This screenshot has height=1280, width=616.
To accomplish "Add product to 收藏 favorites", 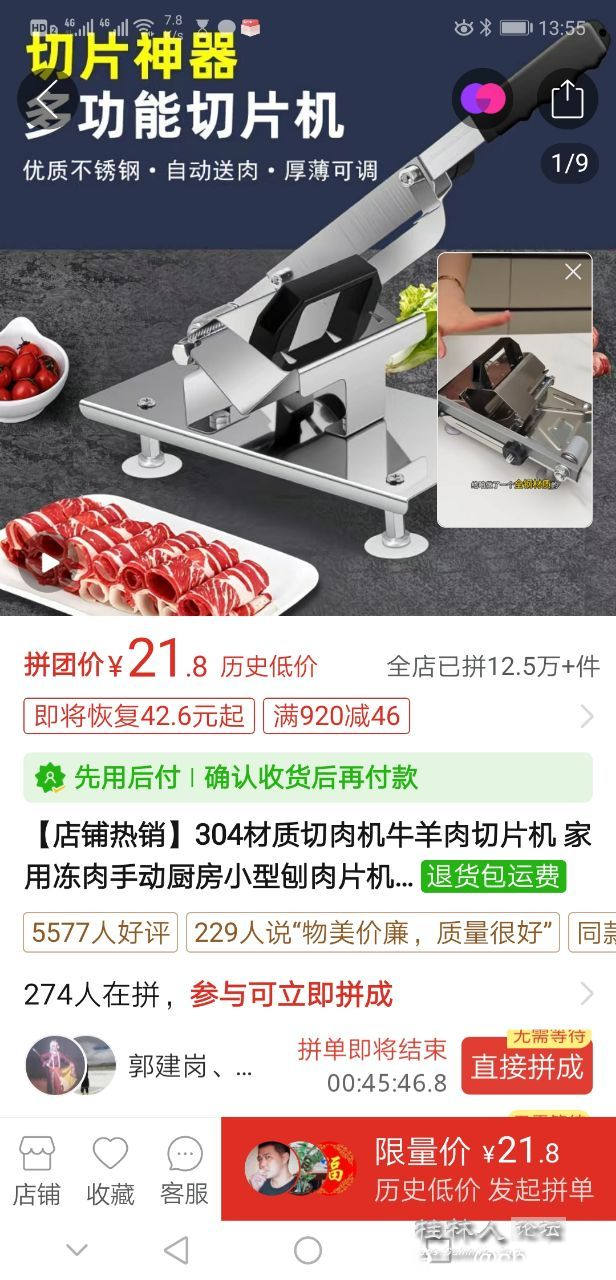I will (x=110, y=1170).
